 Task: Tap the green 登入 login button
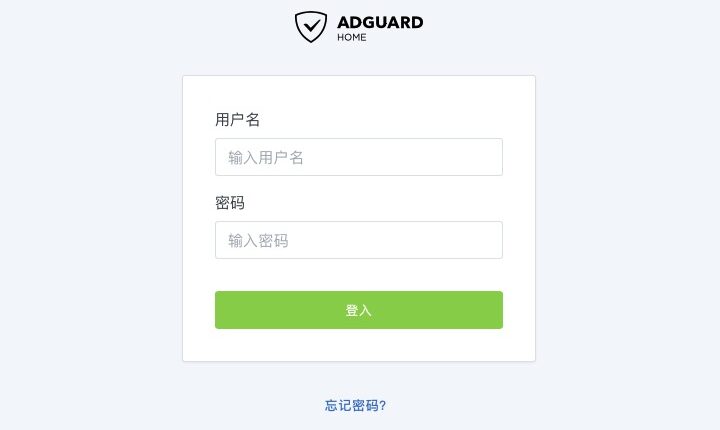pos(358,310)
